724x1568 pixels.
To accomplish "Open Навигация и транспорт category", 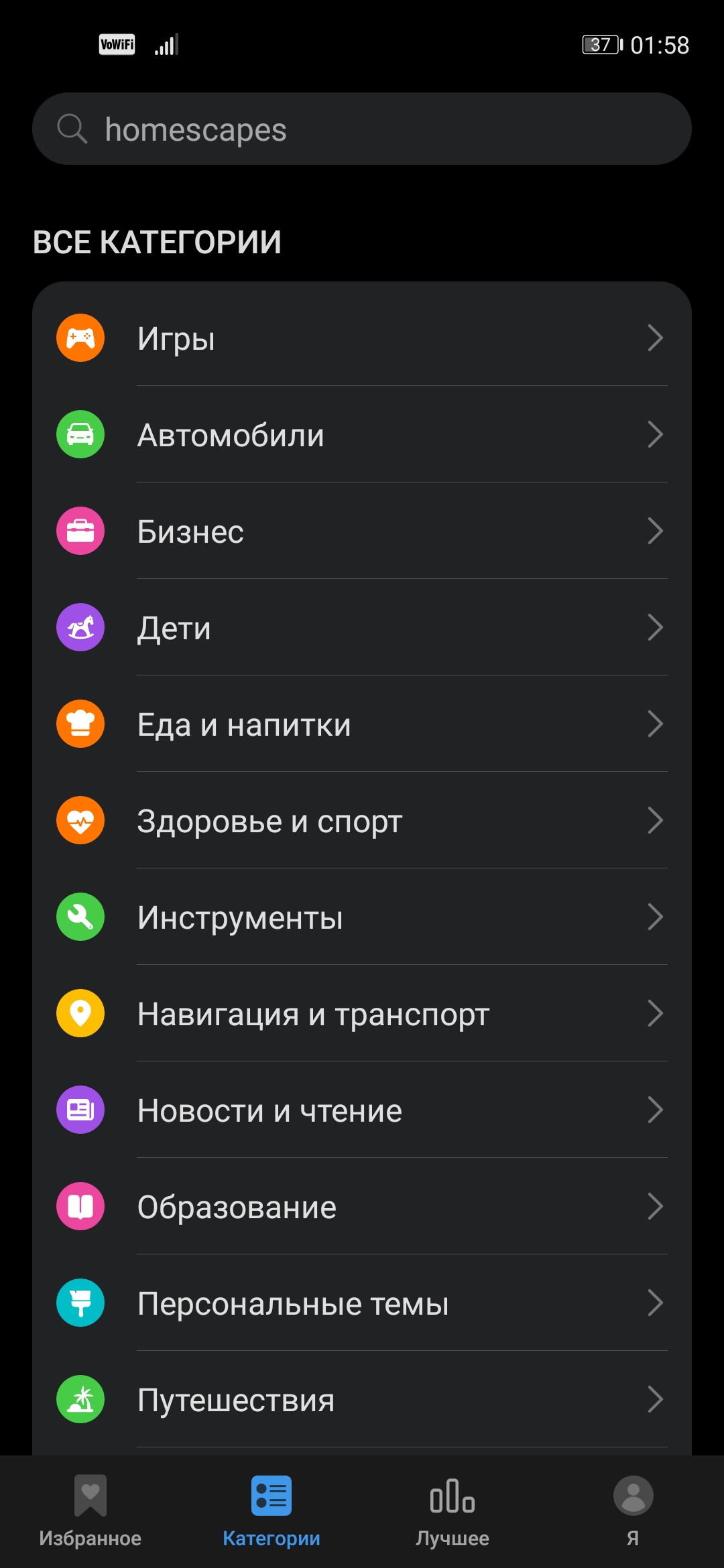I will pos(362,1014).
